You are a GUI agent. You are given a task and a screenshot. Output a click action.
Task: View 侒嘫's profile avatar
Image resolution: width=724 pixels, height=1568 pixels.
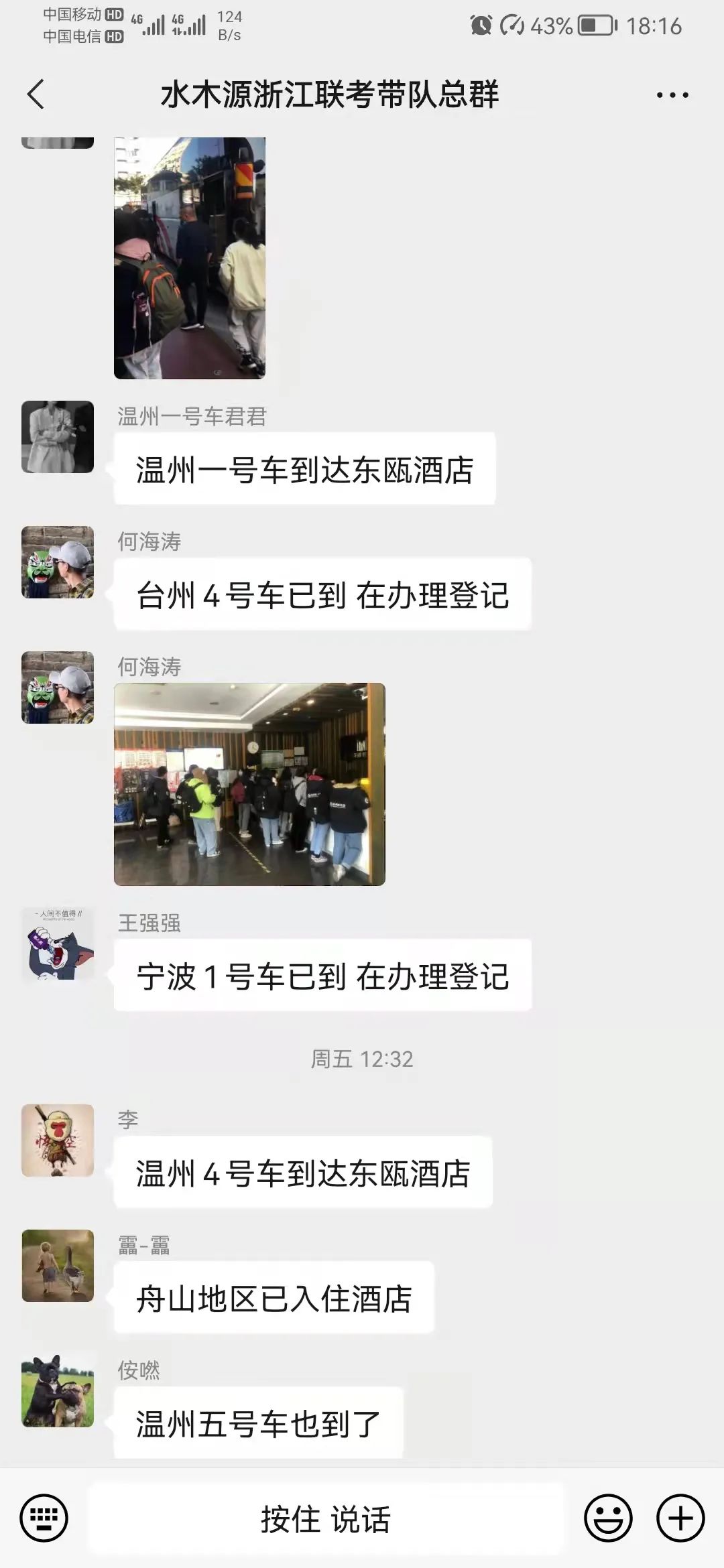58,1391
